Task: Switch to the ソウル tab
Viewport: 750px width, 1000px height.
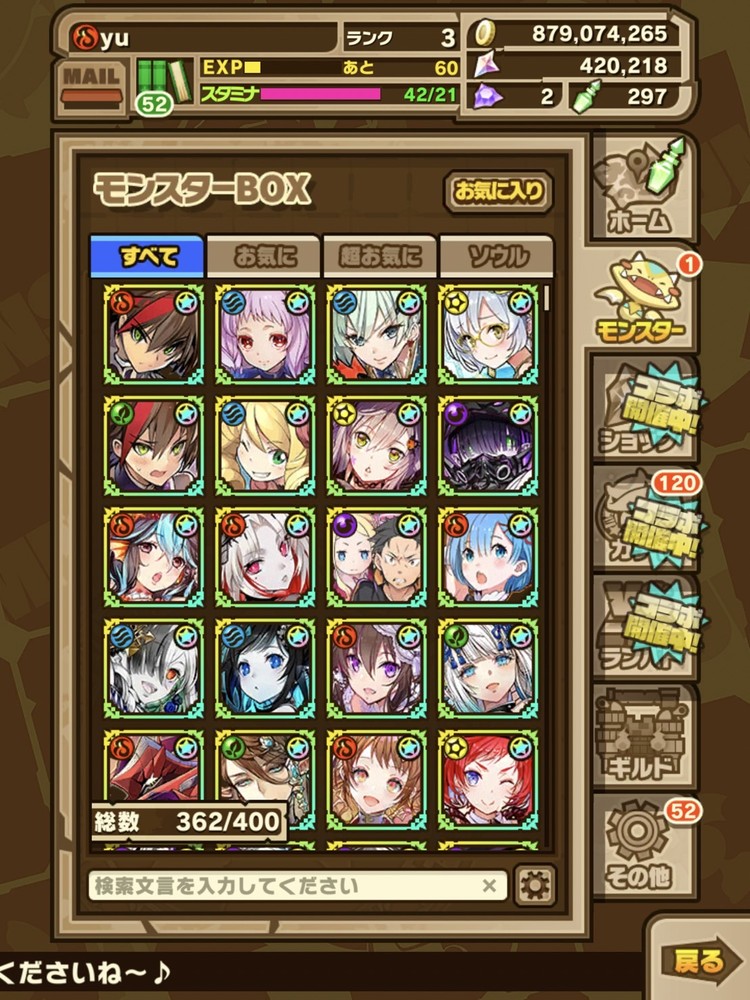Action: point(497,256)
